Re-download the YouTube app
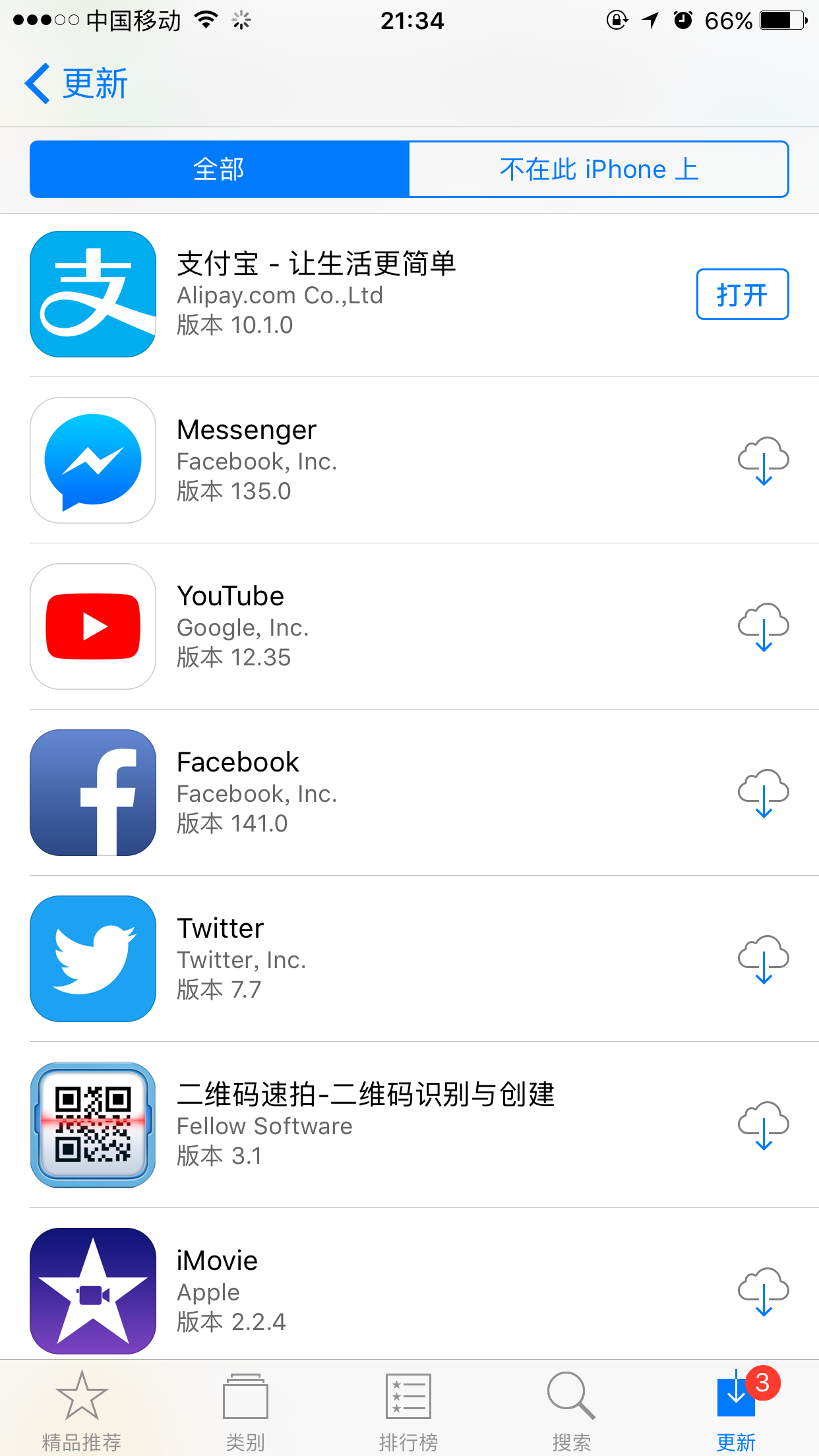 click(763, 626)
